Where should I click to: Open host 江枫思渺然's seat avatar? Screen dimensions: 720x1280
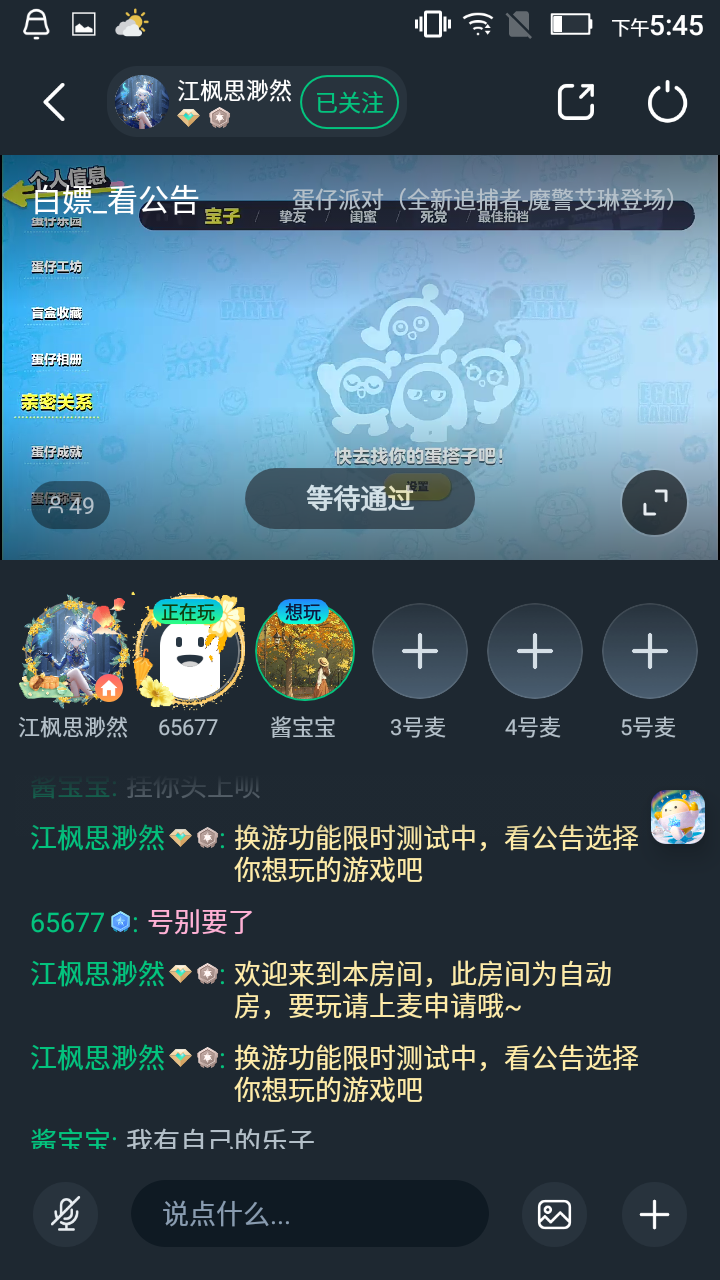(x=75, y=652)
